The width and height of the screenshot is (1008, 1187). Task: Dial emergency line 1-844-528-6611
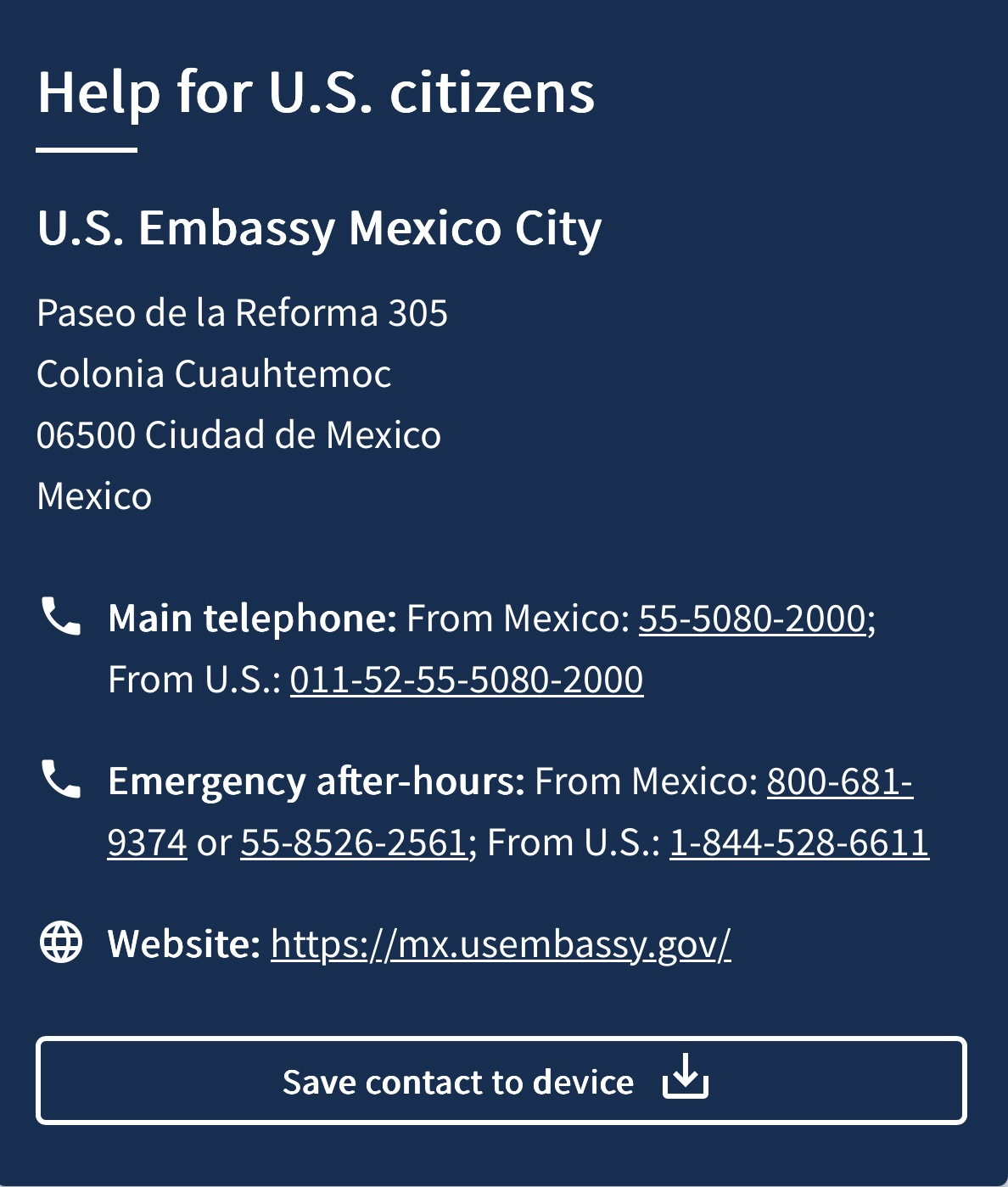tap(799, 843)
